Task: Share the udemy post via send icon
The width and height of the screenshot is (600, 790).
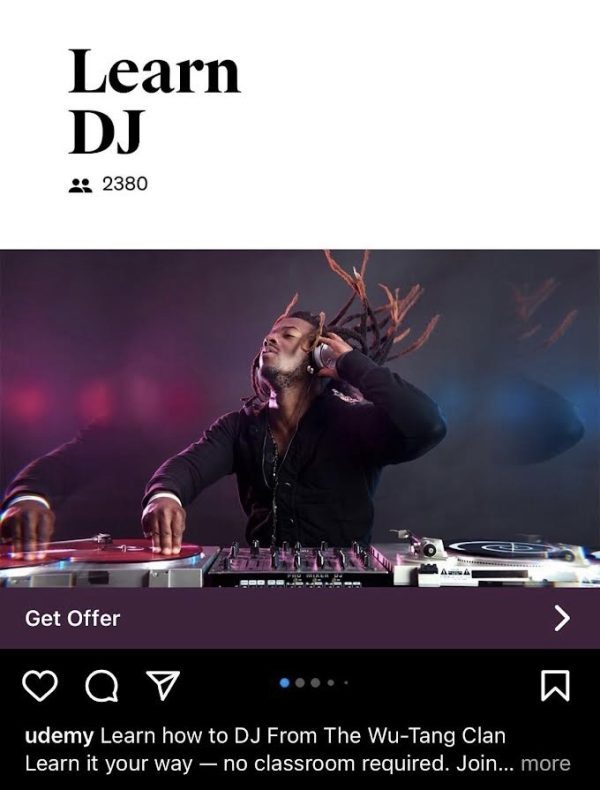Action: 161,684
